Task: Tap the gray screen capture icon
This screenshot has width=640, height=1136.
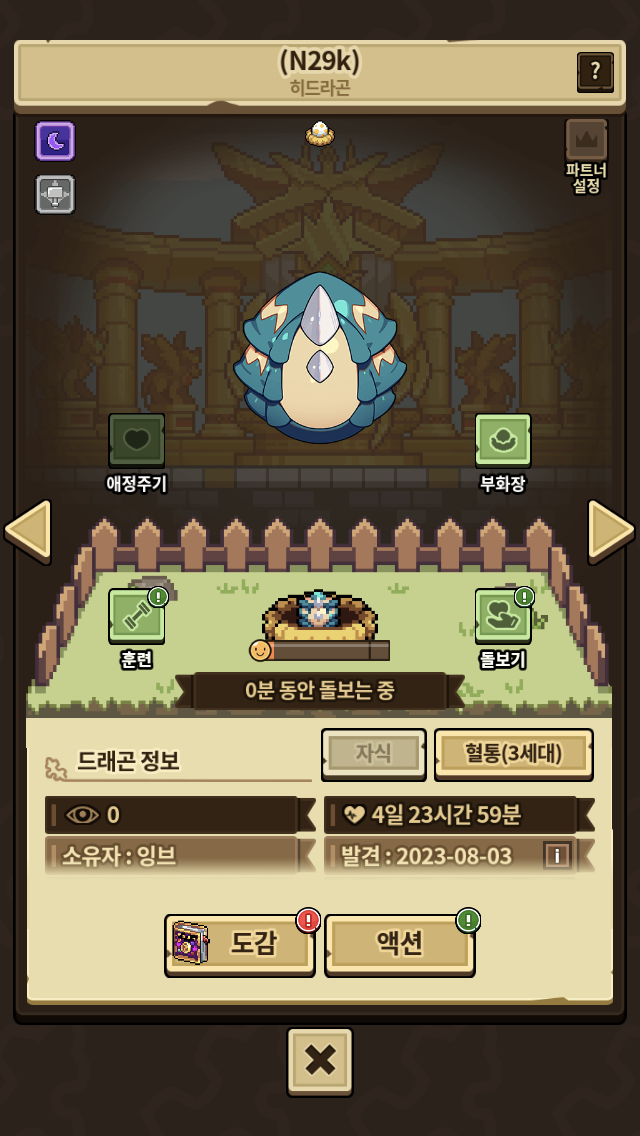Action: (55, 194)
